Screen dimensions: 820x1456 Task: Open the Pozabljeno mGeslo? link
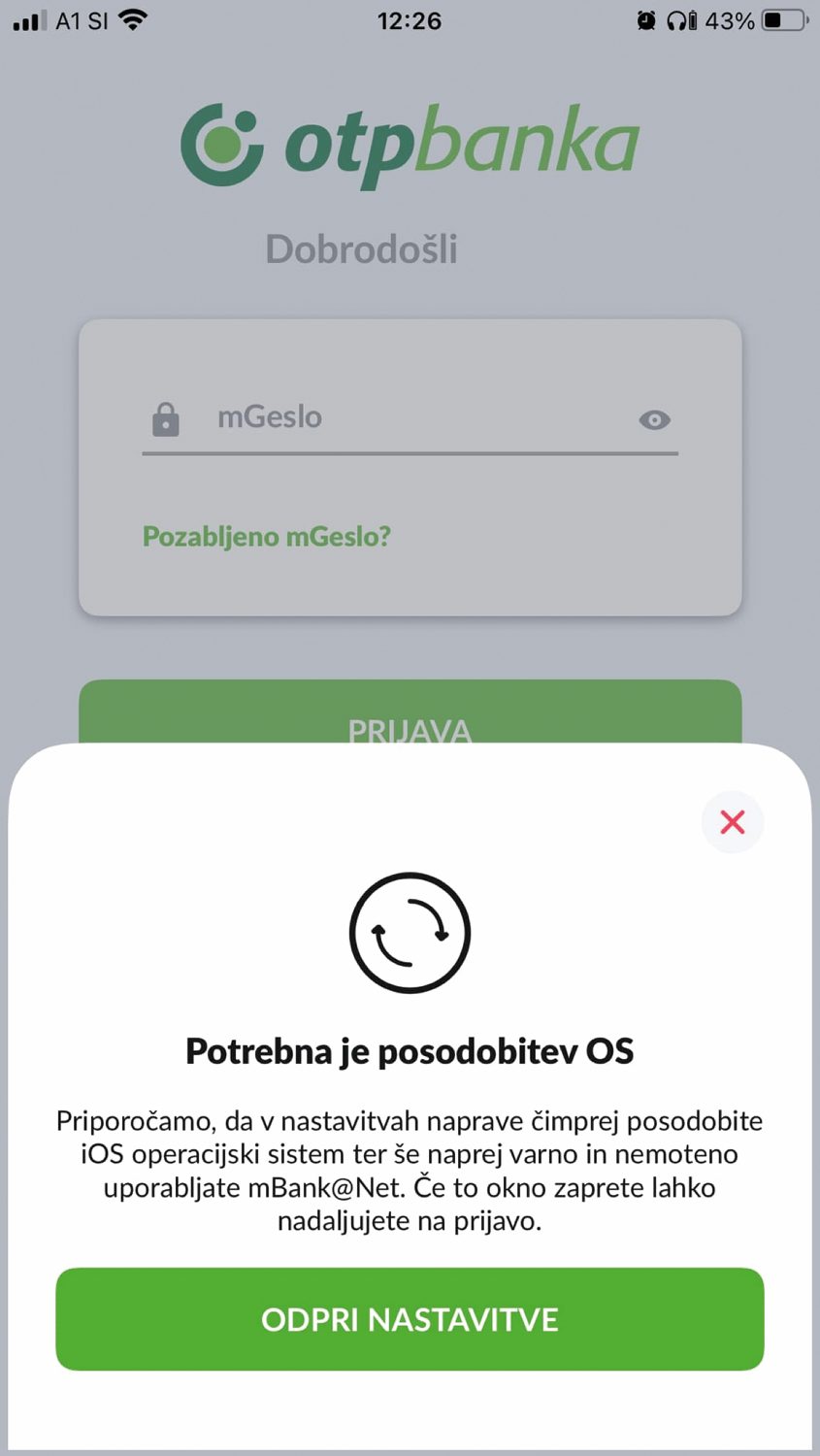[x=267, y=536]
